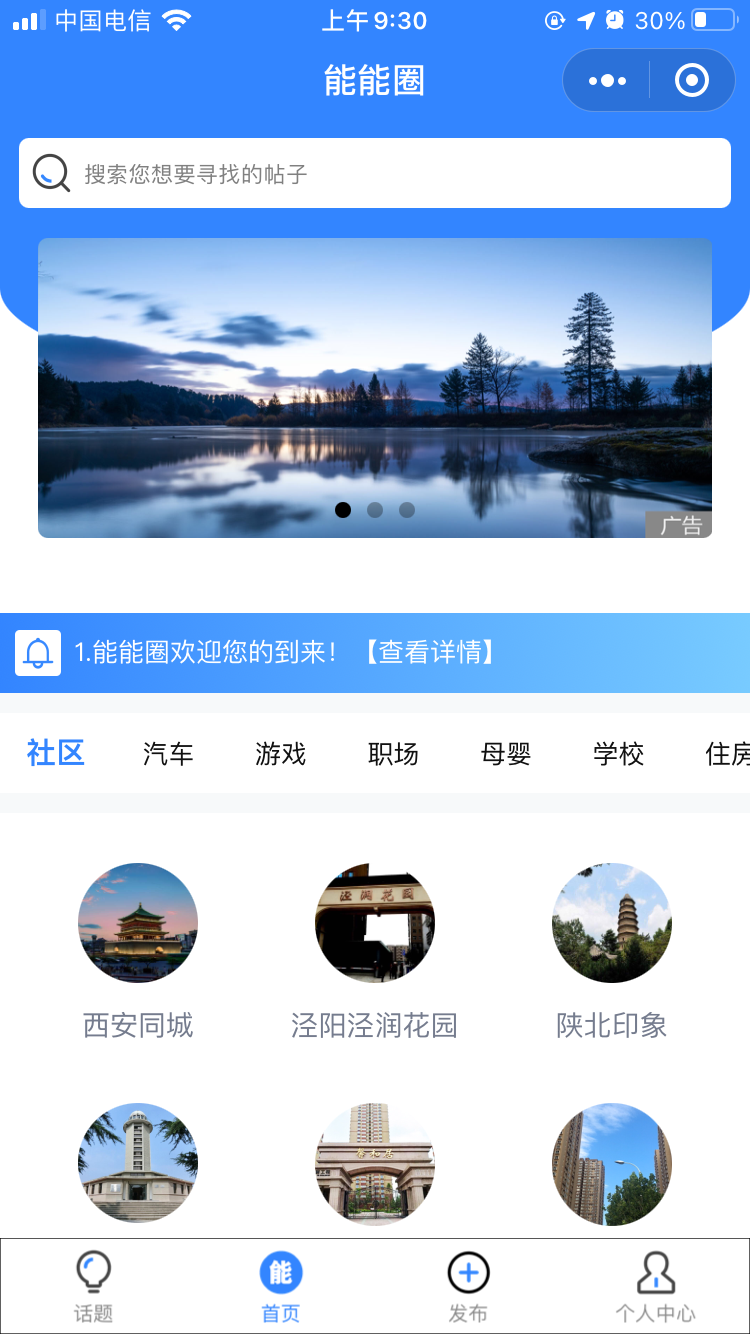Image resolution: width=750 pixels, height=1334 pixels.
Task: Select the 职场 category tab
Action: point(393,754)
